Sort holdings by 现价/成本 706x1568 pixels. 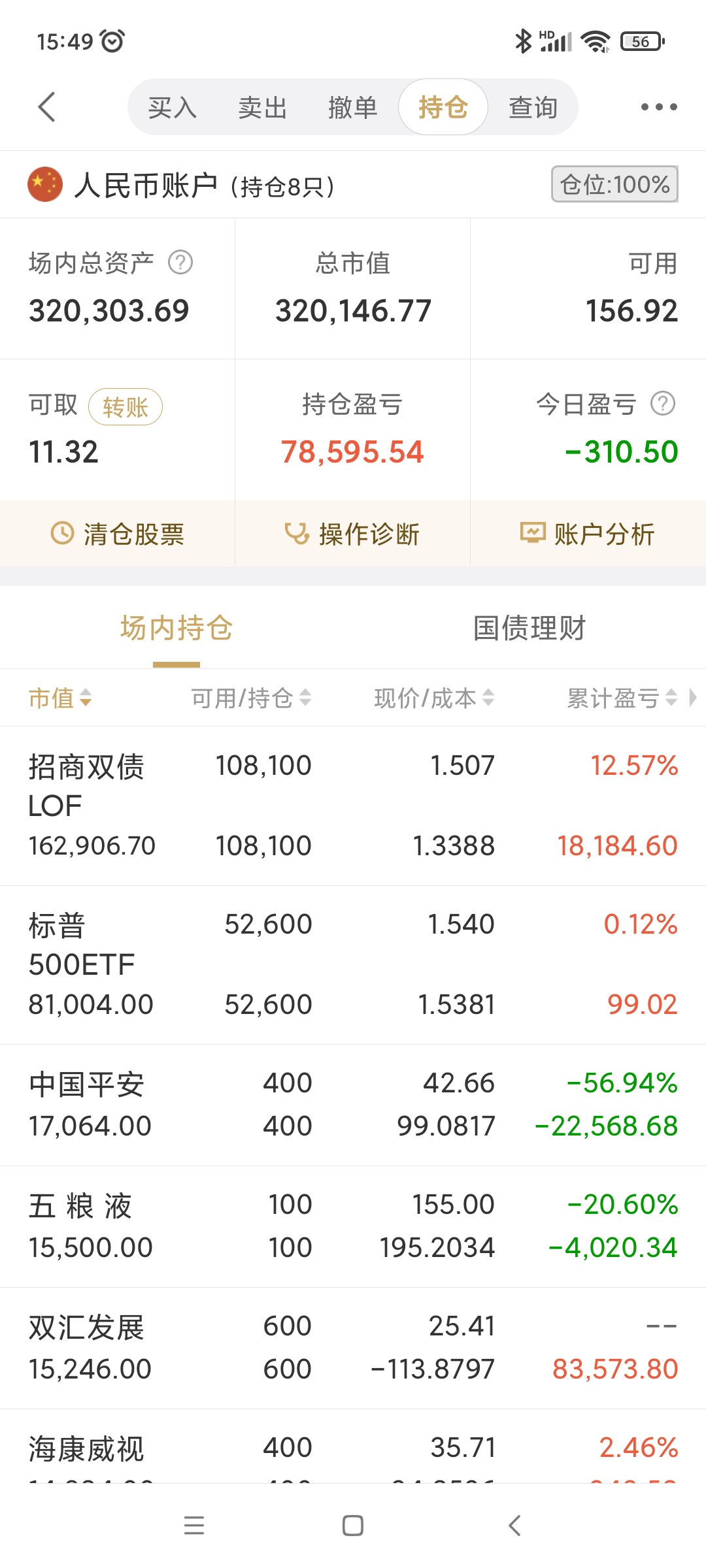[x=433, y=698]
